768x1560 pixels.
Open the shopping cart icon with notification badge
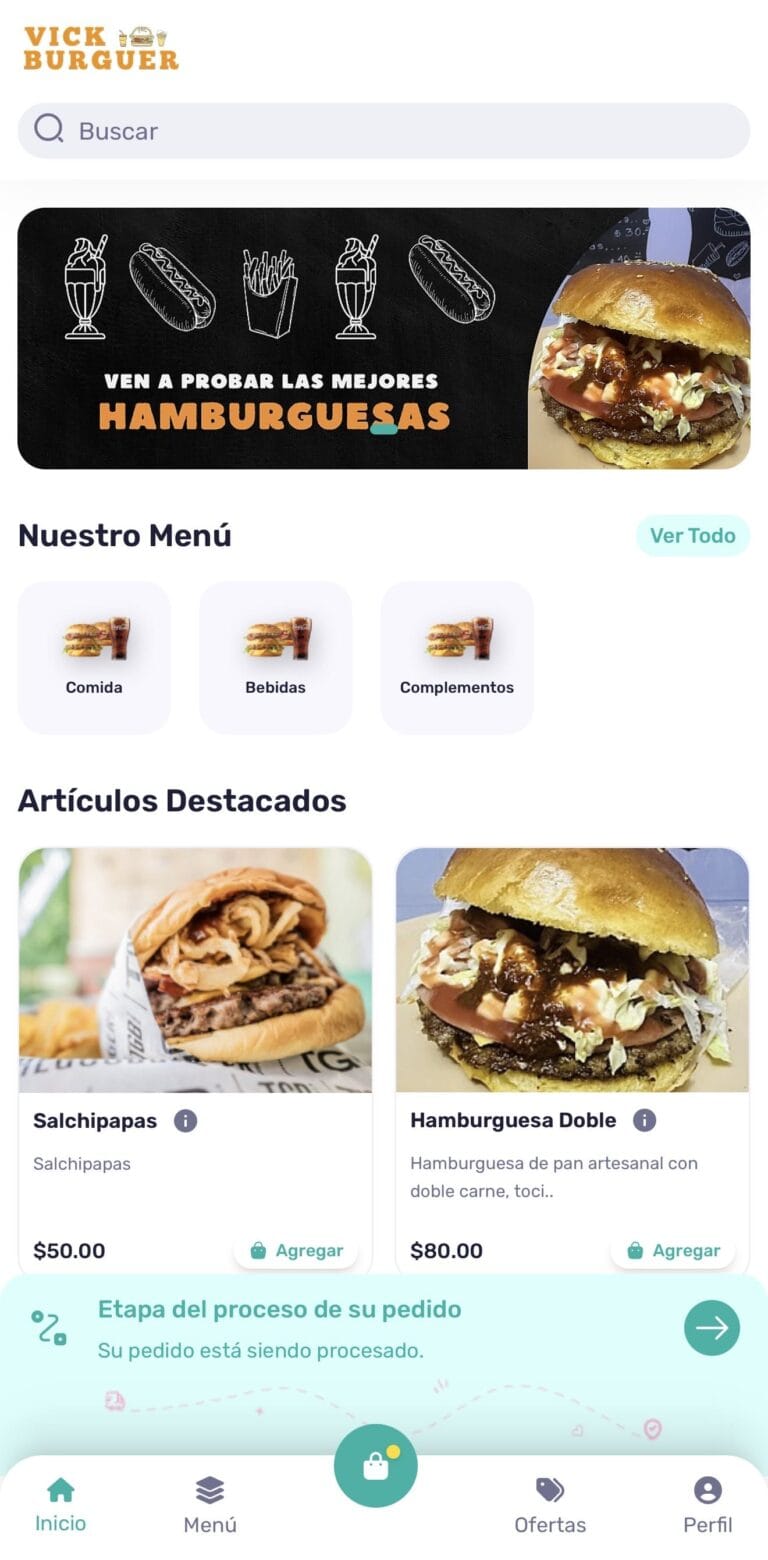point(376,1463)
